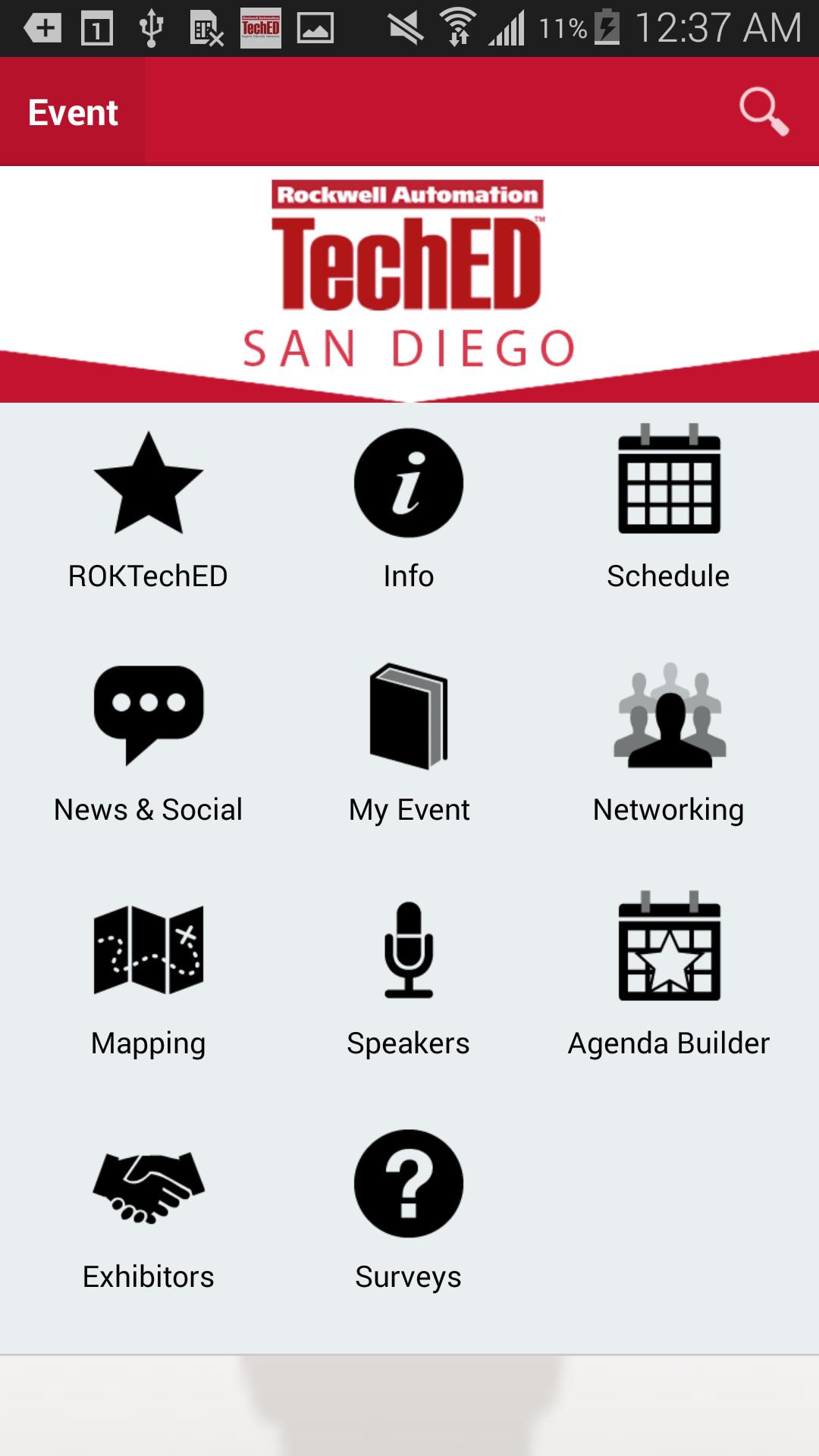Image resolution: width=819 pixels, height=1456 pixels.
Task: Open the Mapping section
Action: click(x=149, y=977)
